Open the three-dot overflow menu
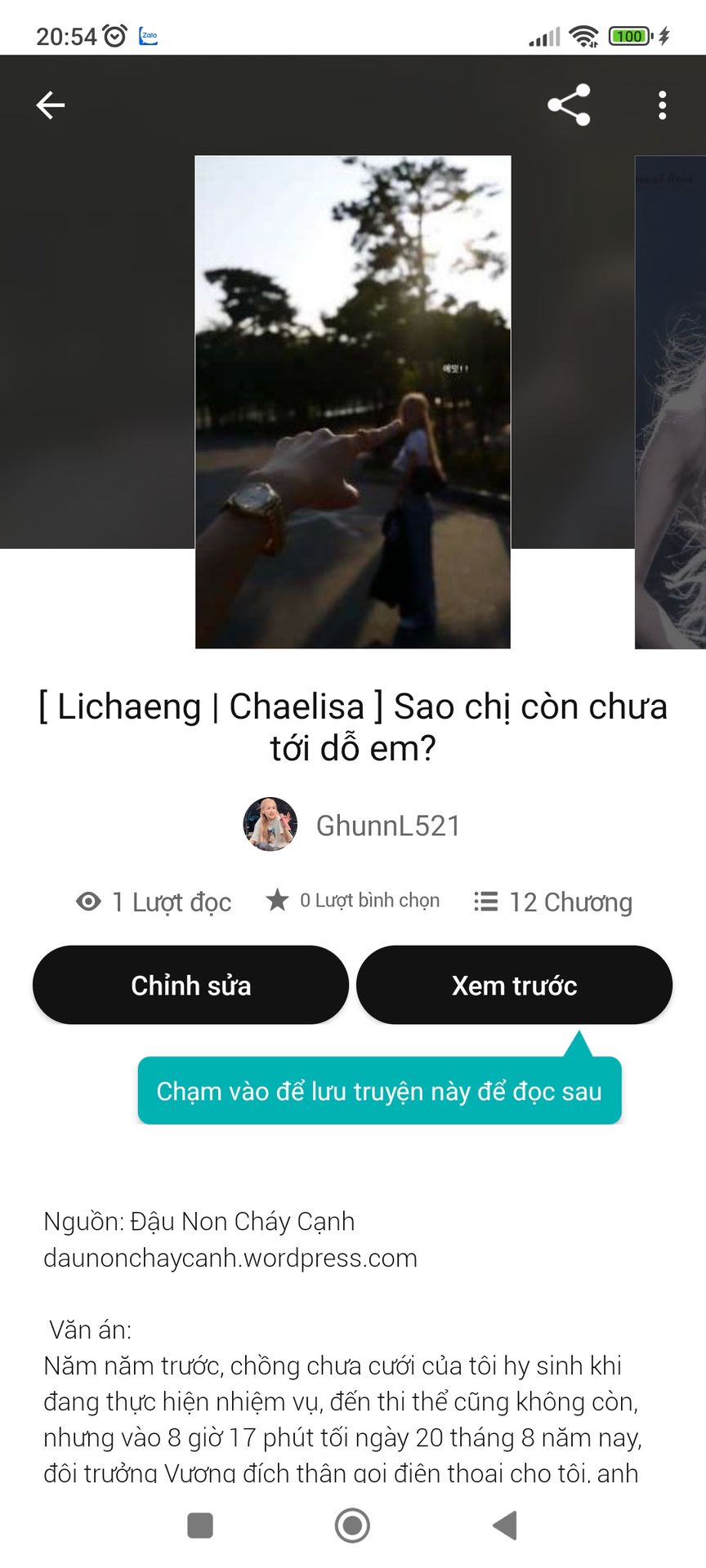 click(662, 105)
